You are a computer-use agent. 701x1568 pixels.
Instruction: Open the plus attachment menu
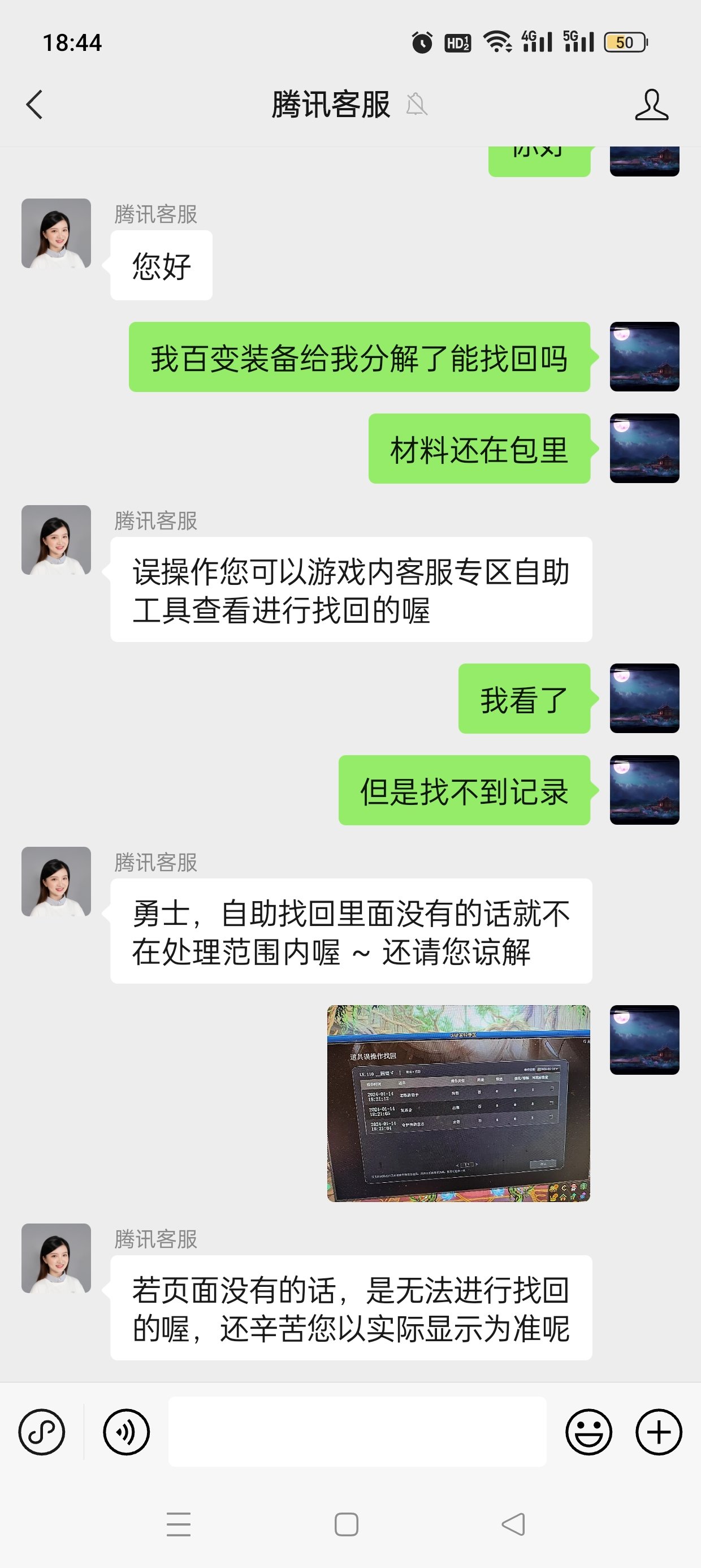[659, 1432]
